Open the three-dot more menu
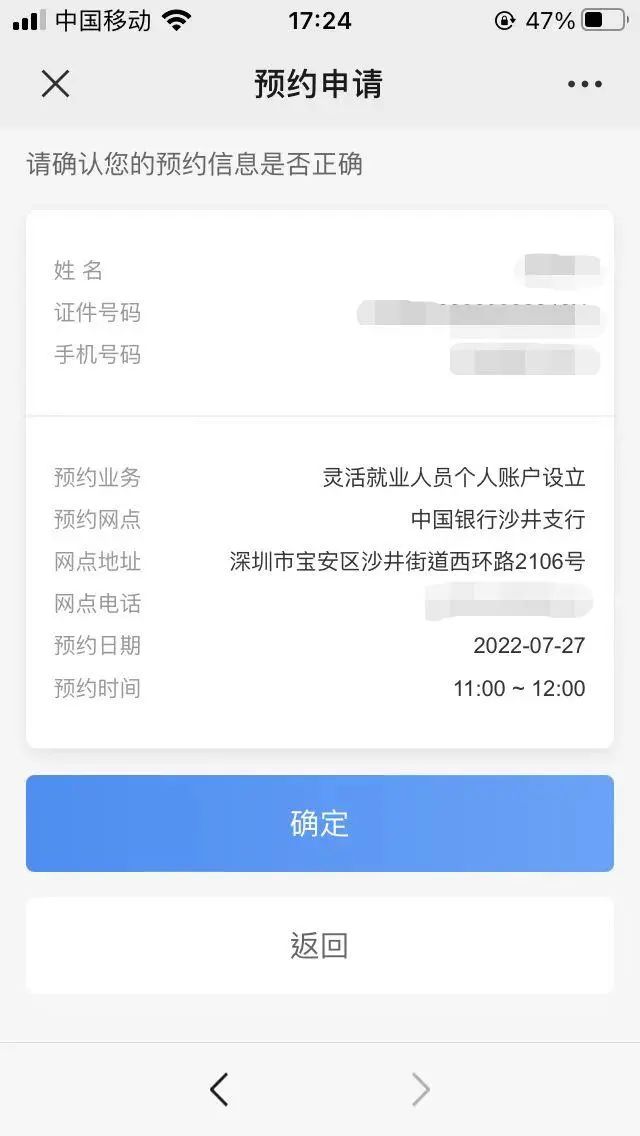This screenshot has width=640, height=1136. pos(585,84)
